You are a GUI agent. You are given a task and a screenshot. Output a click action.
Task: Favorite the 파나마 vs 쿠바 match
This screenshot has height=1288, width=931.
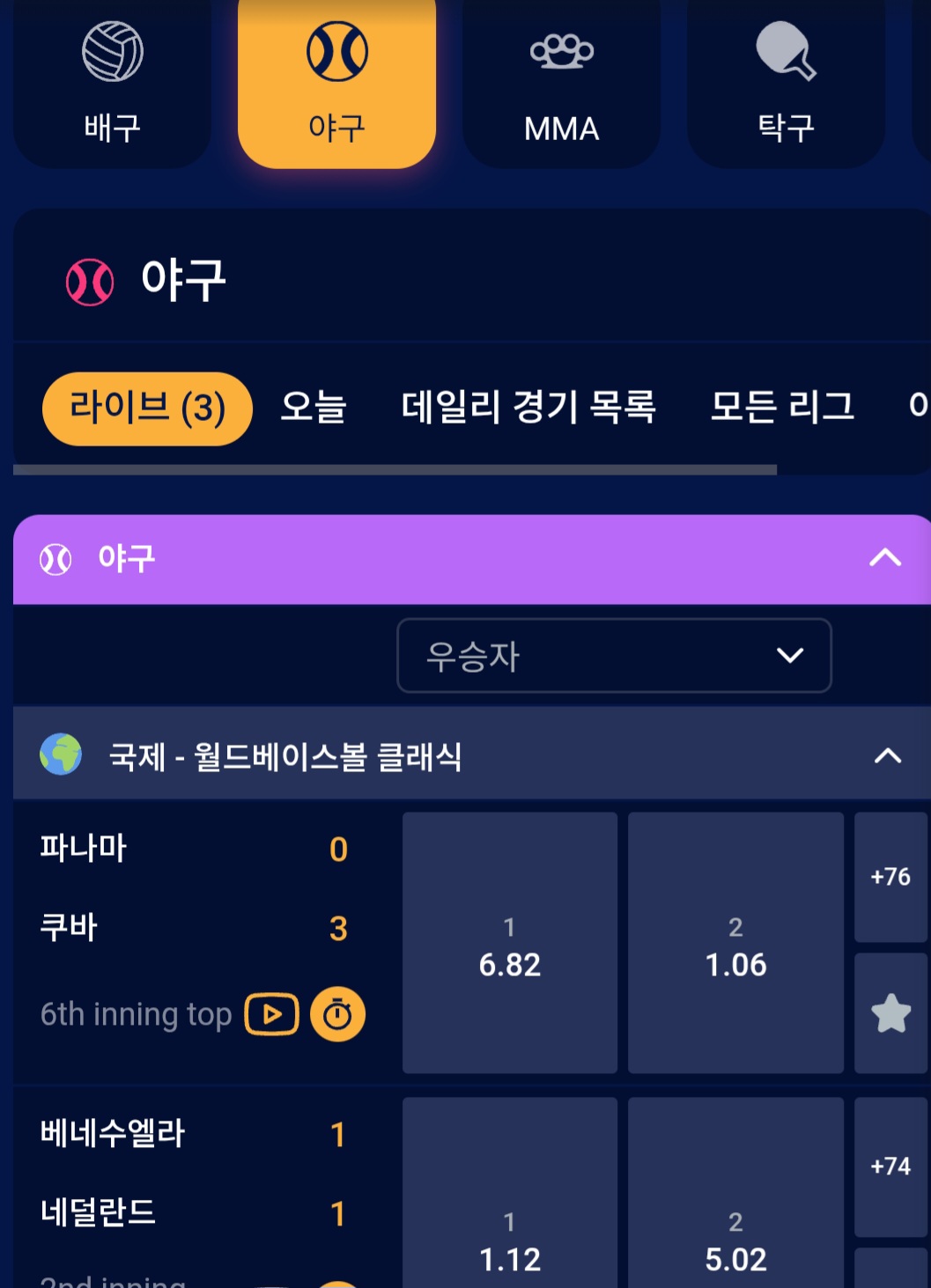coord(890,1013)
